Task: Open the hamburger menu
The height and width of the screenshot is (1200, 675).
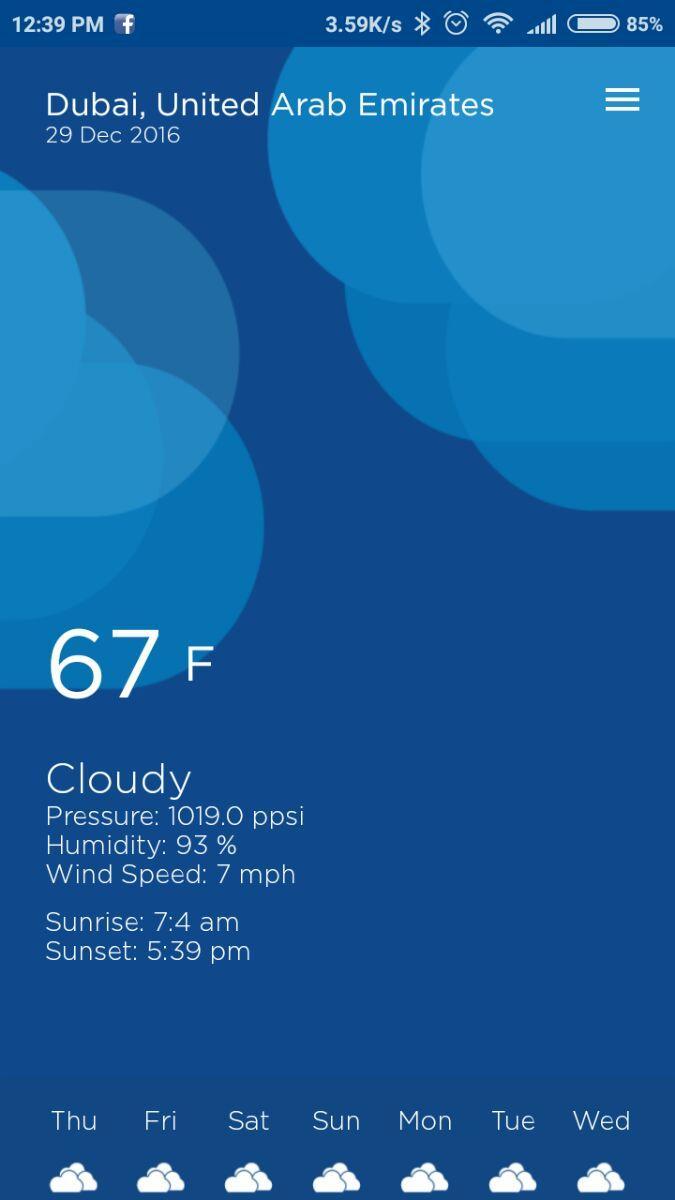Action: pos(621,100)
